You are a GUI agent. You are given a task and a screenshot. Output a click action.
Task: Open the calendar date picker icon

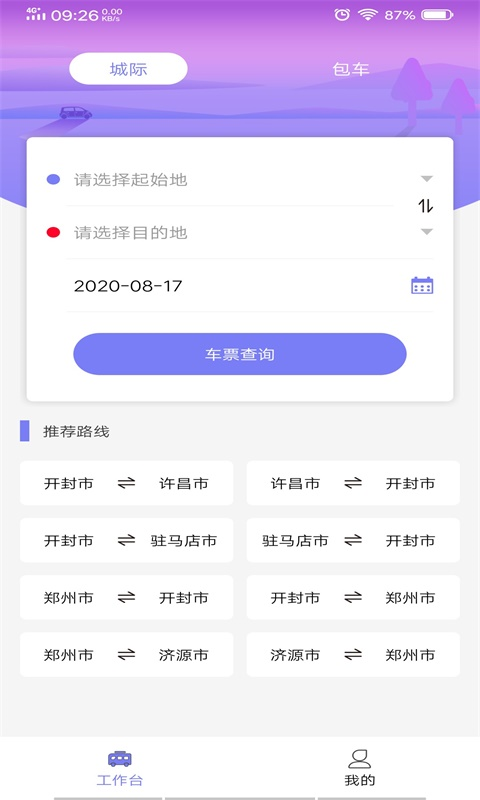[x=422, y=285]
